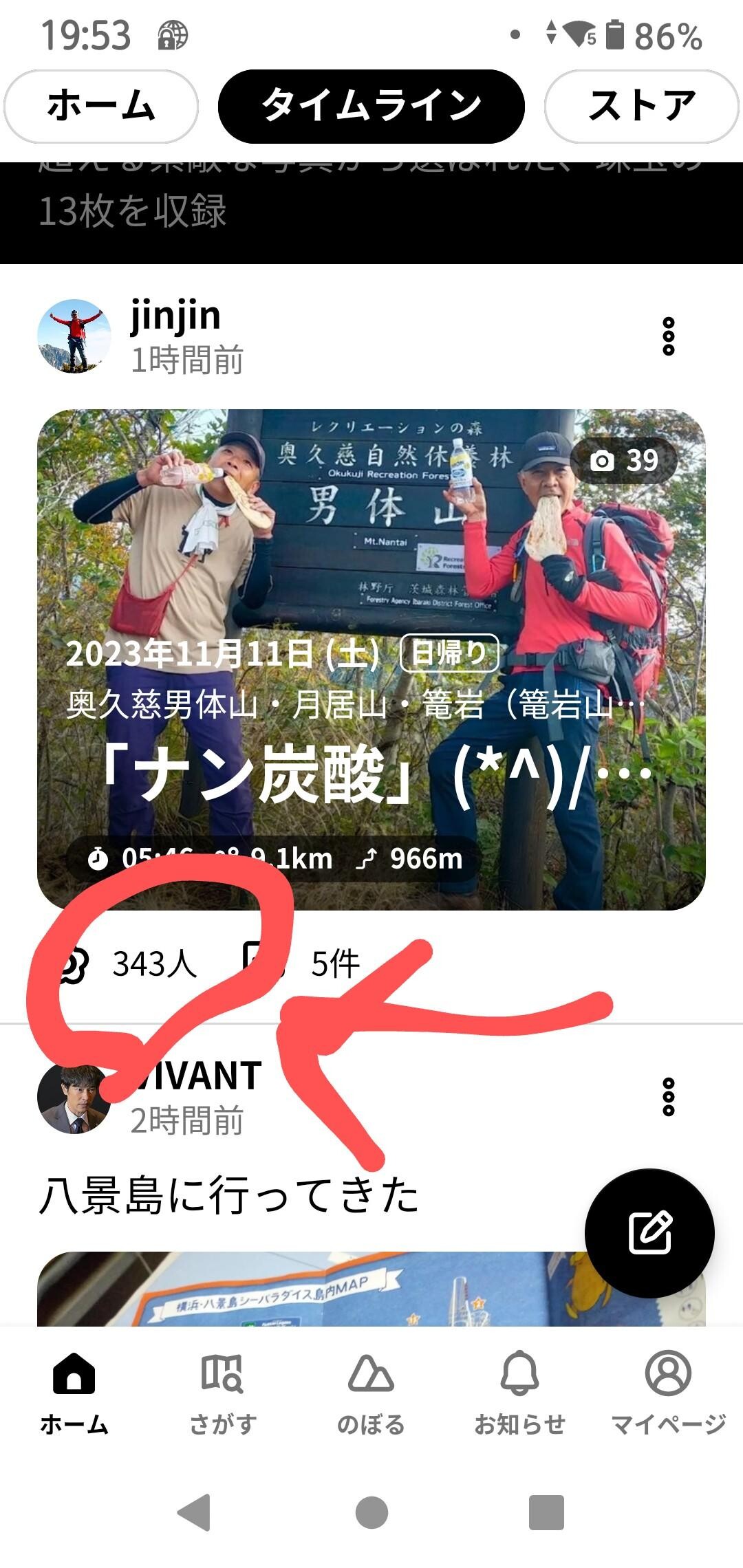
Task: Switch to the タイムライン tab
Action: pyautogui.click(x=371, y=103)
